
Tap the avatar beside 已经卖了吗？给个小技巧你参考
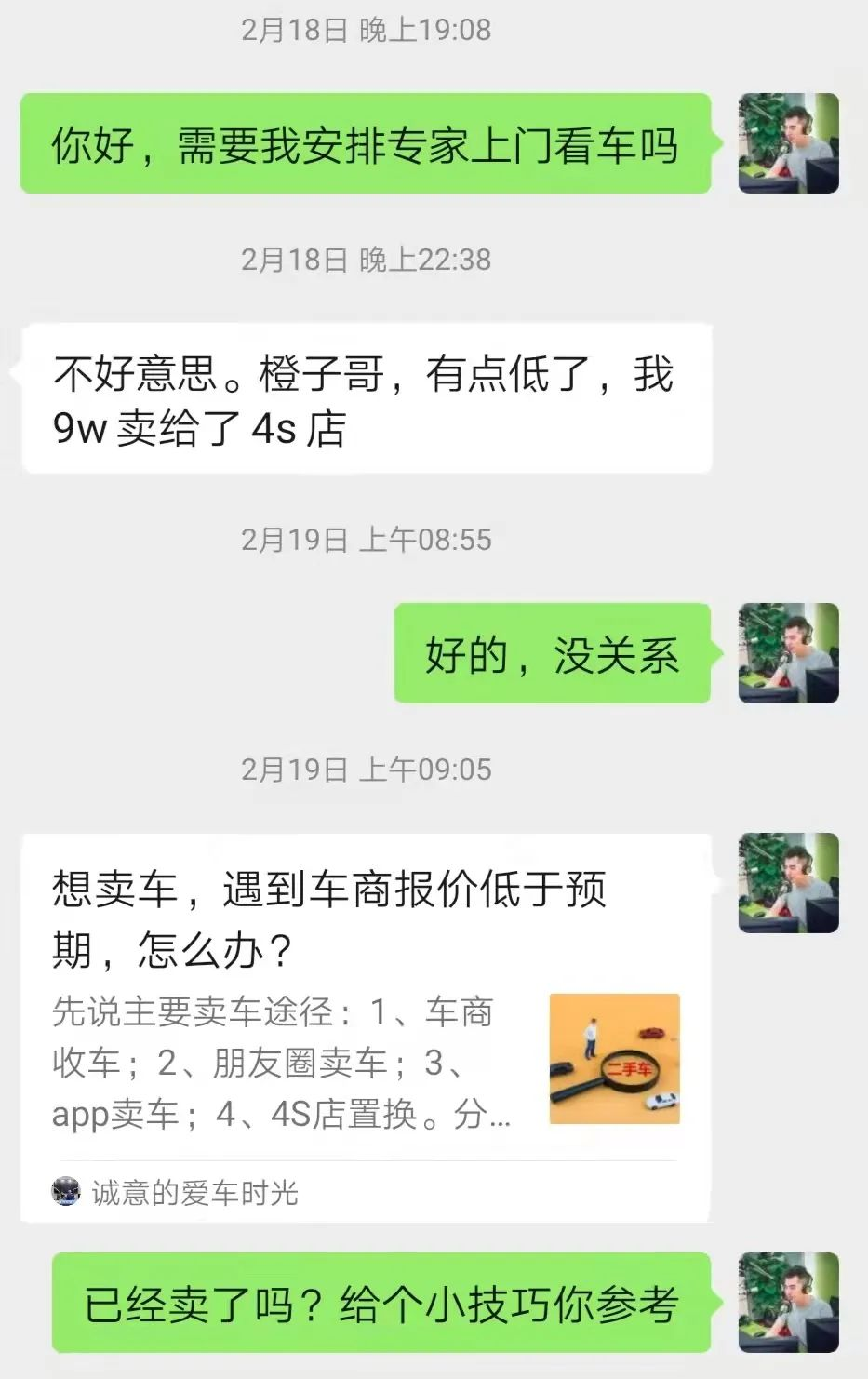tap(788, 1302)
